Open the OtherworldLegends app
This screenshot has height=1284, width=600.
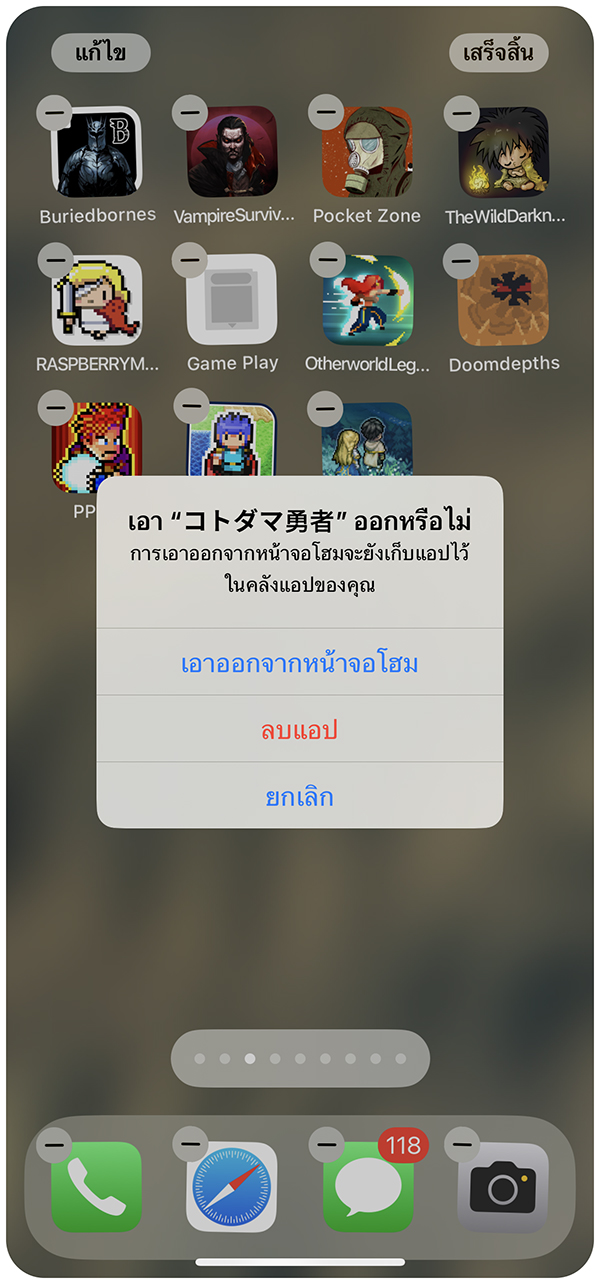tap(367, 299)
